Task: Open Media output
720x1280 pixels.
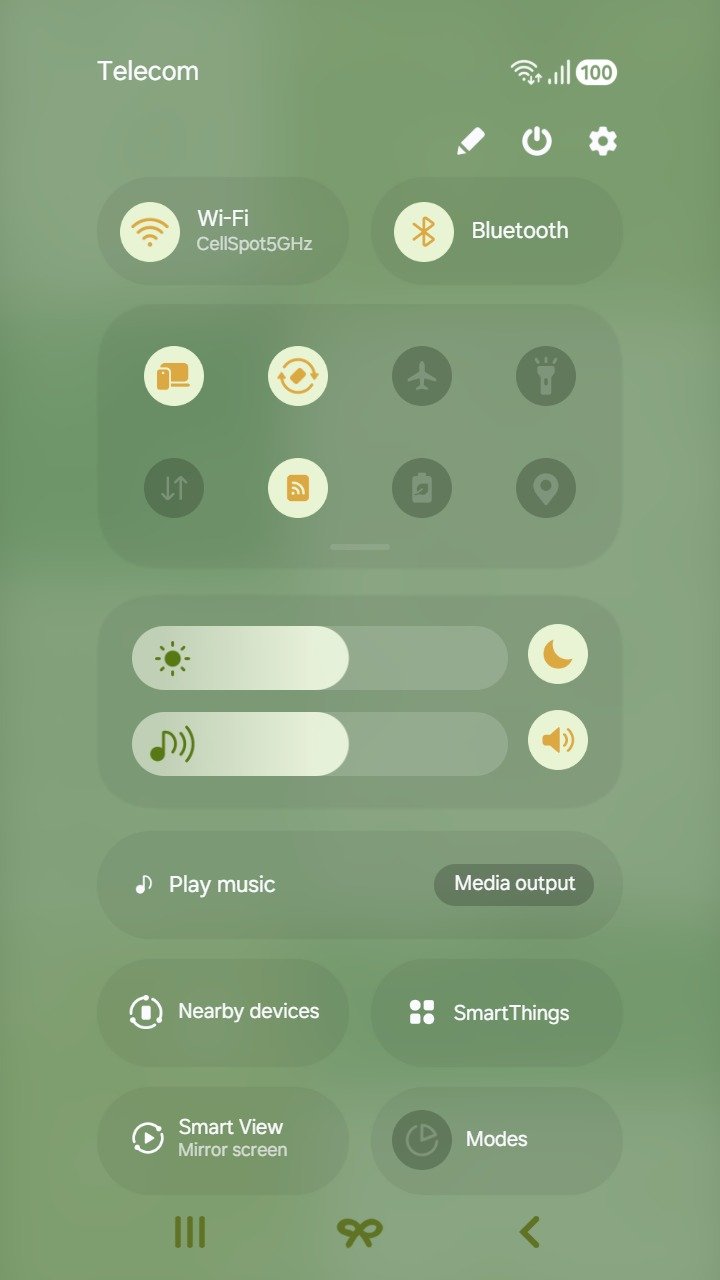Action: click(x=514, y=884)
